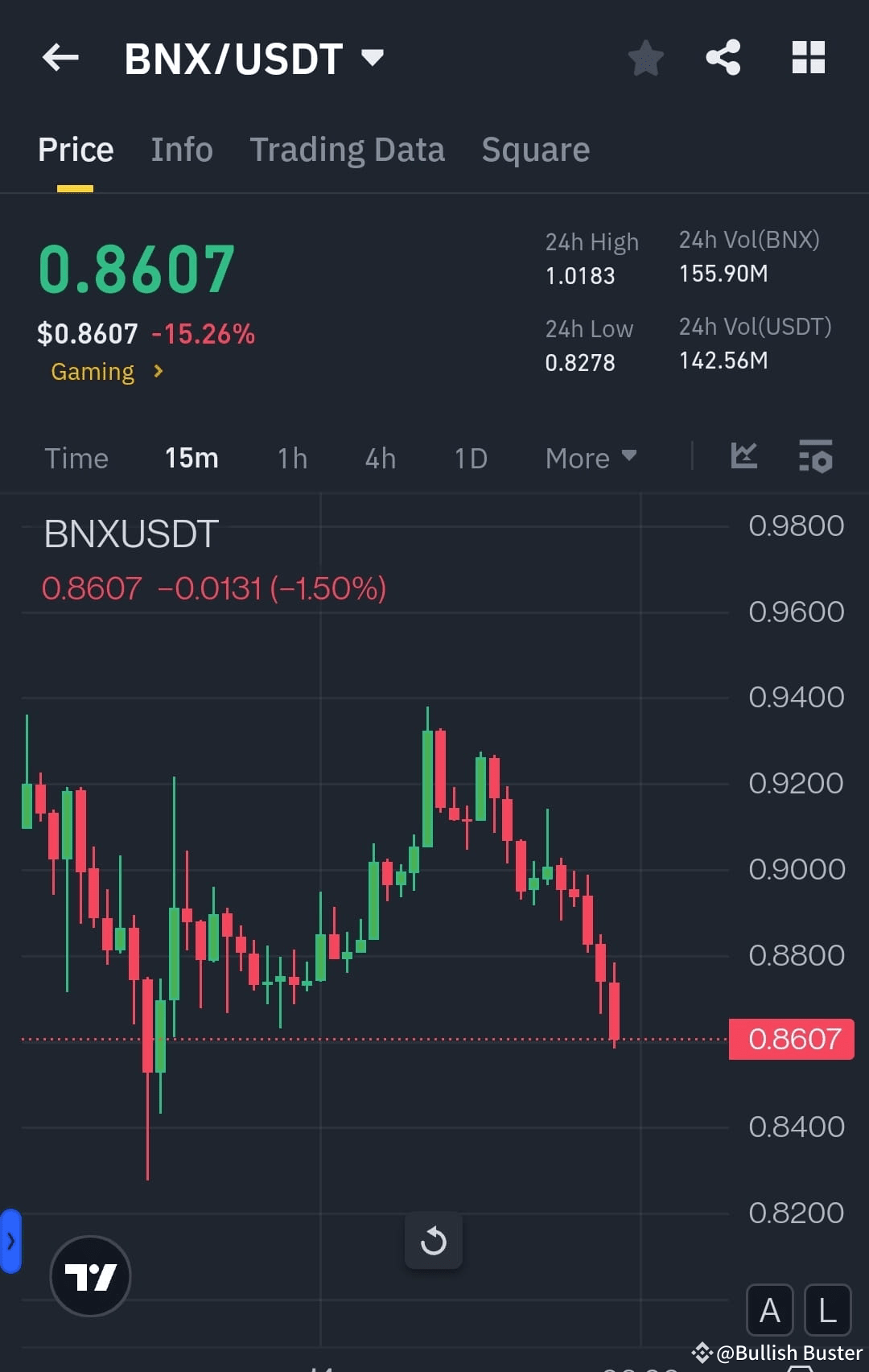The image size is (869, 1372).
Task: Refresh the chart with the reload icon
Action: pos(434,1240)
